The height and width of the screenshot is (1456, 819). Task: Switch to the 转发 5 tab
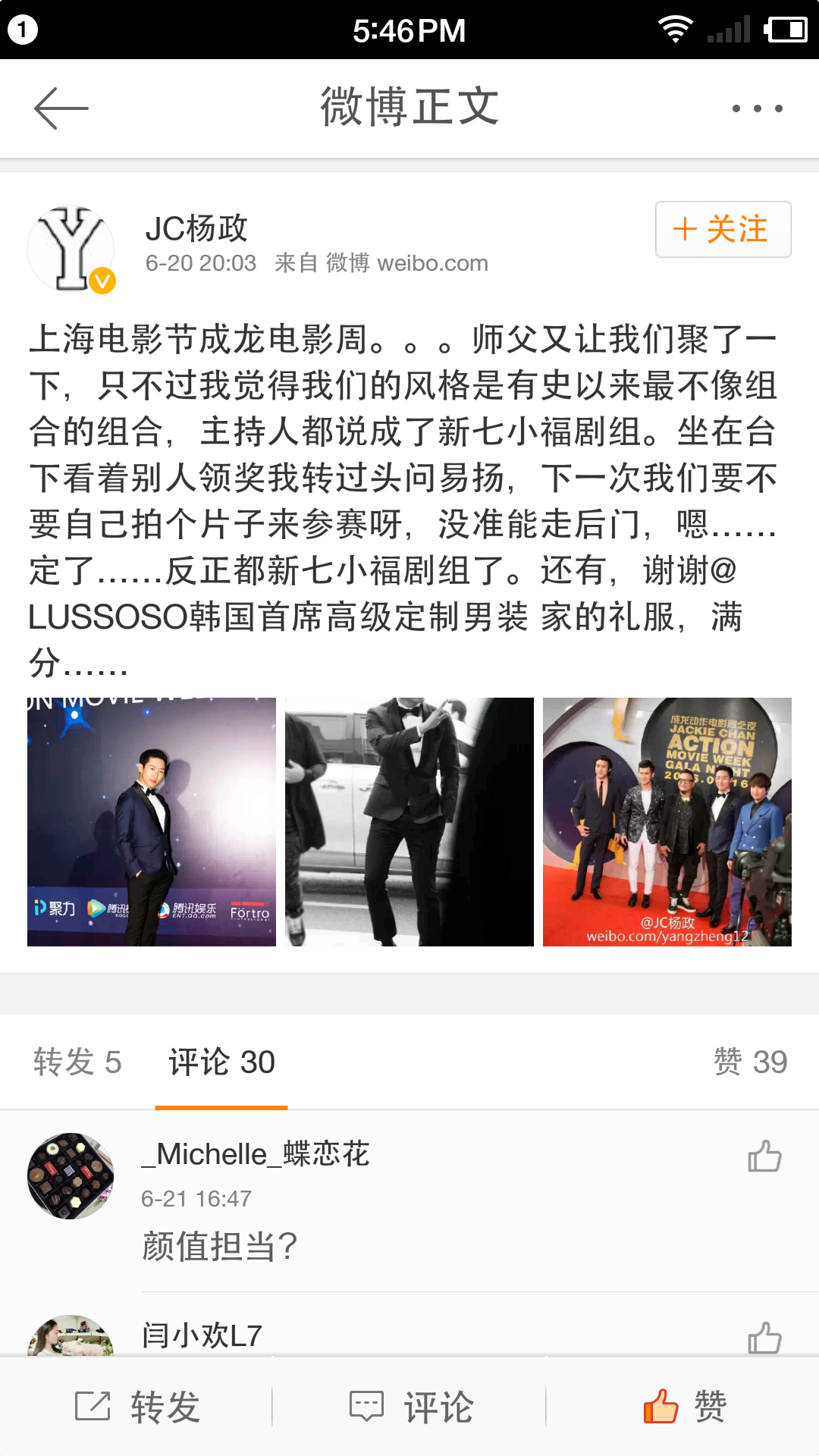[x=77, y=1062]
